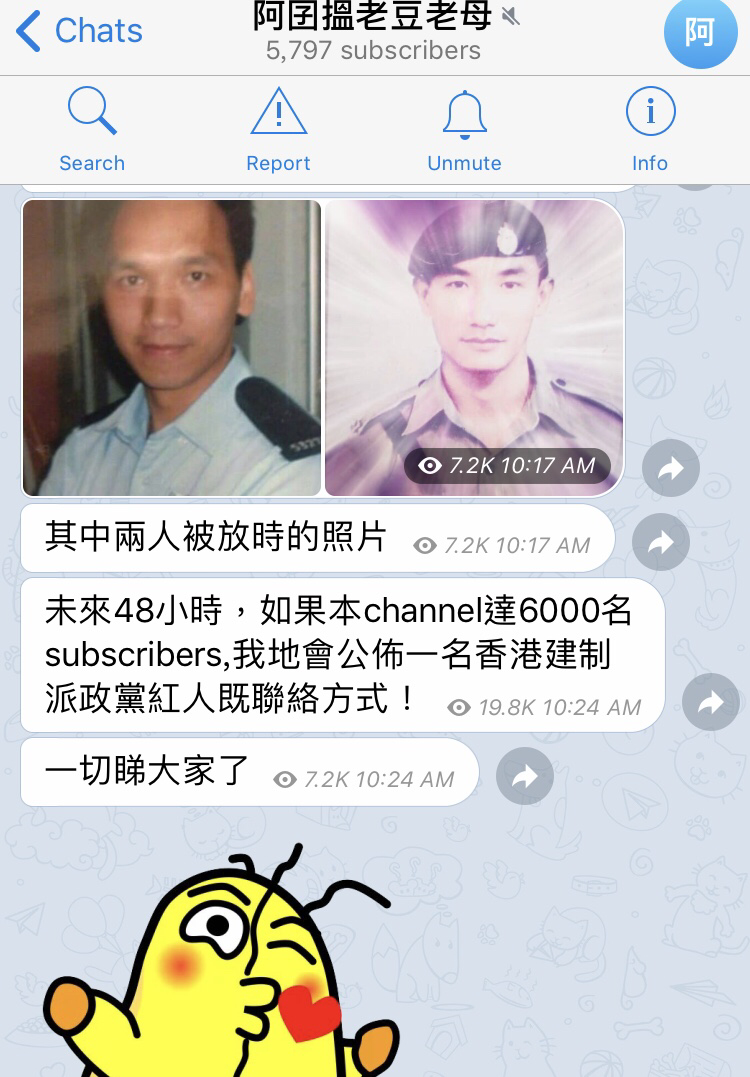Go back to Chats list

coord(80,31)
